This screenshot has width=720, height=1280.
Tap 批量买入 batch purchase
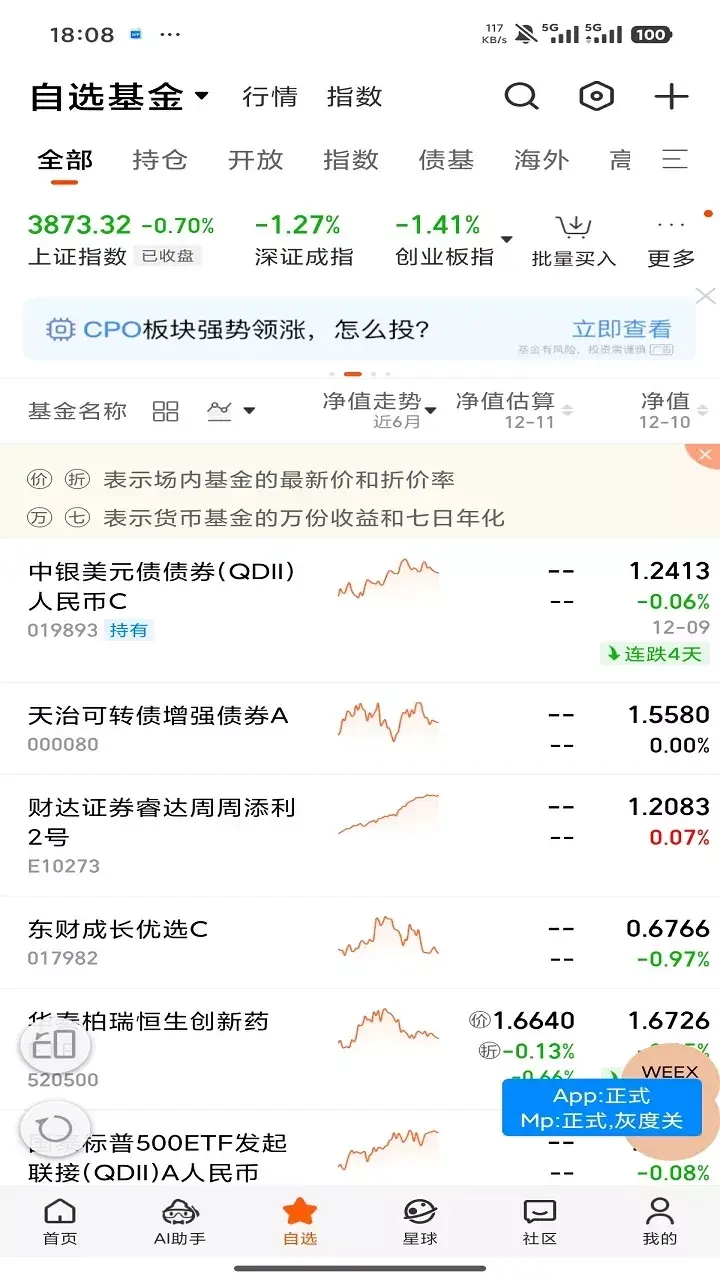573,242
